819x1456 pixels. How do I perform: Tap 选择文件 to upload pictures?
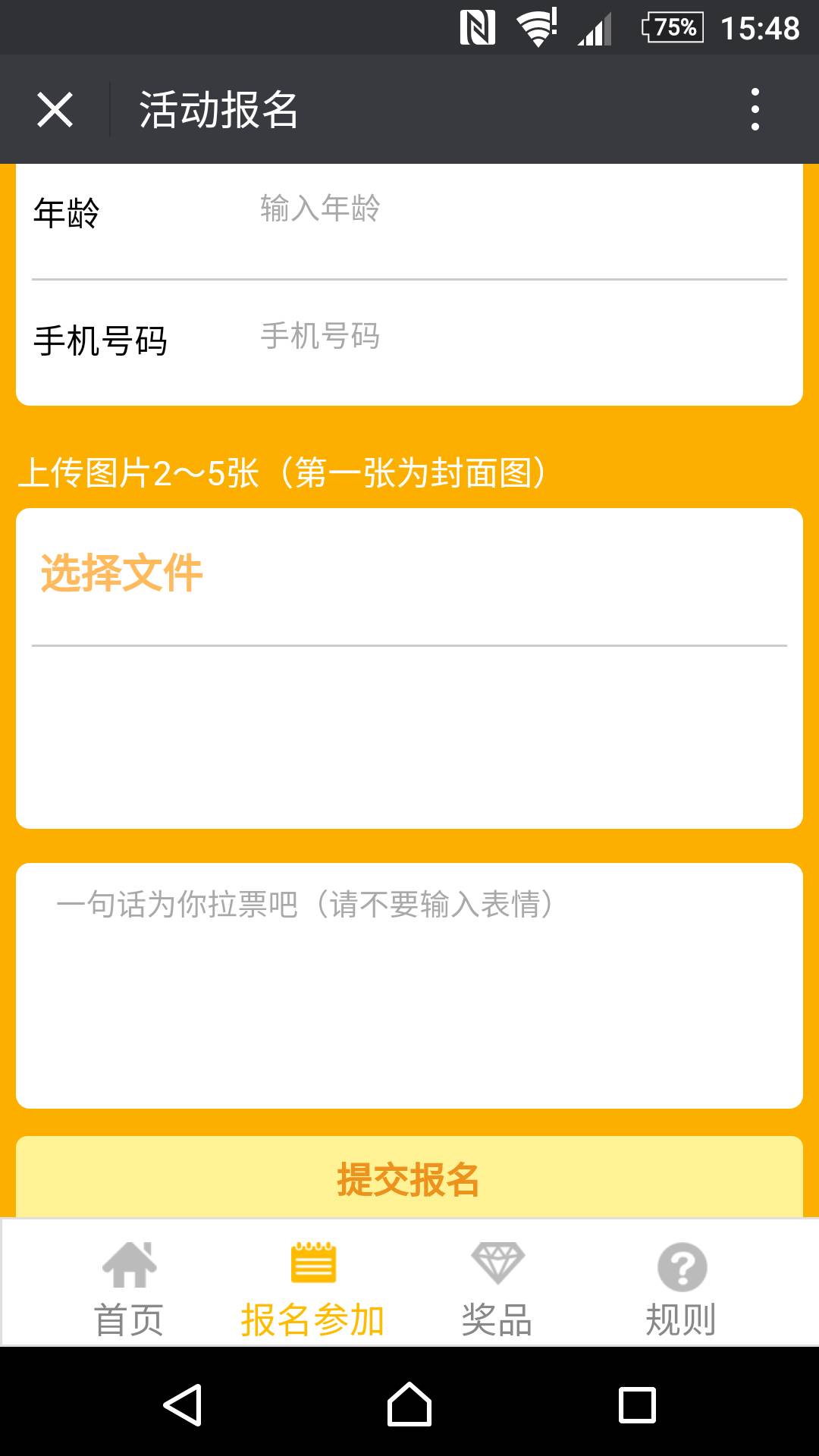click(121, 573)
